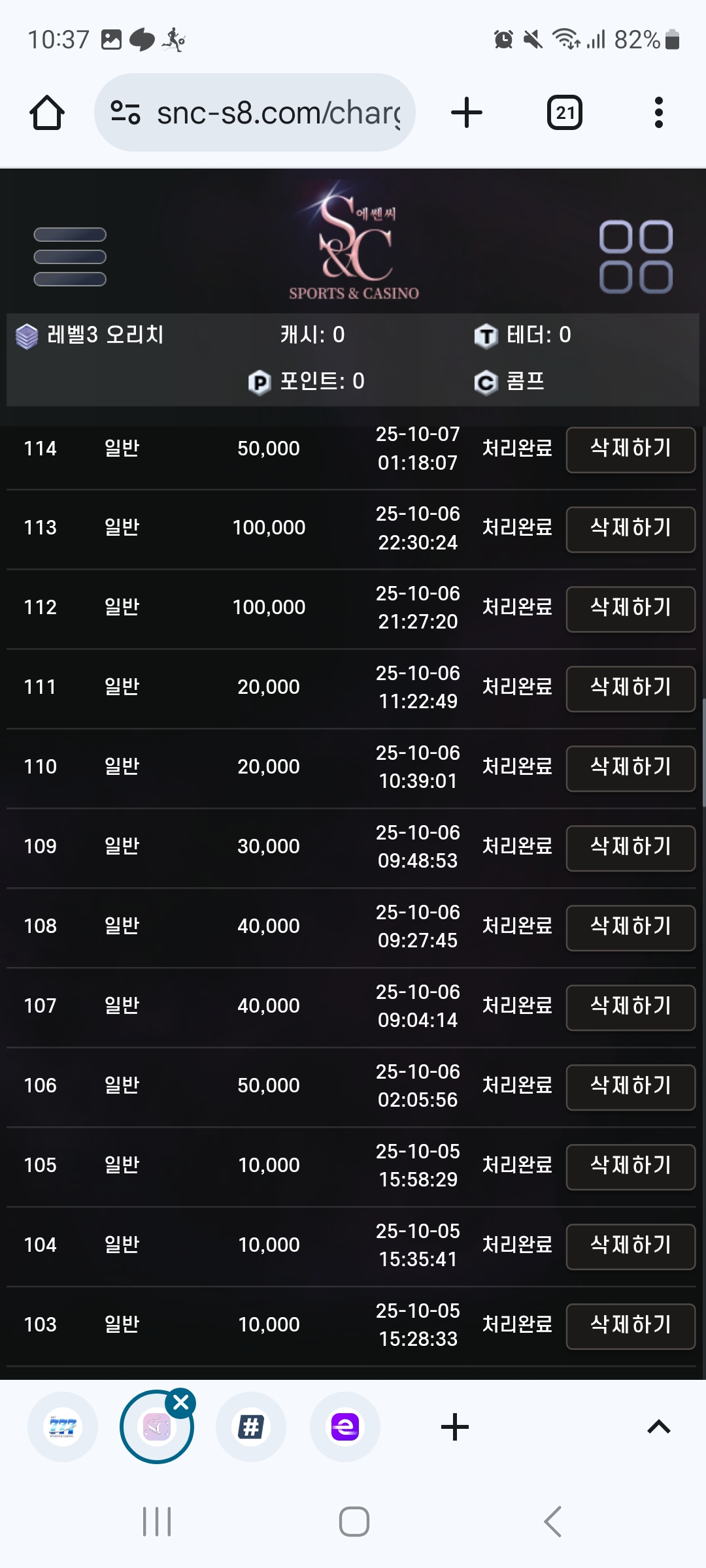
Task: Go back with the system back button
Action: [553, 1522]
